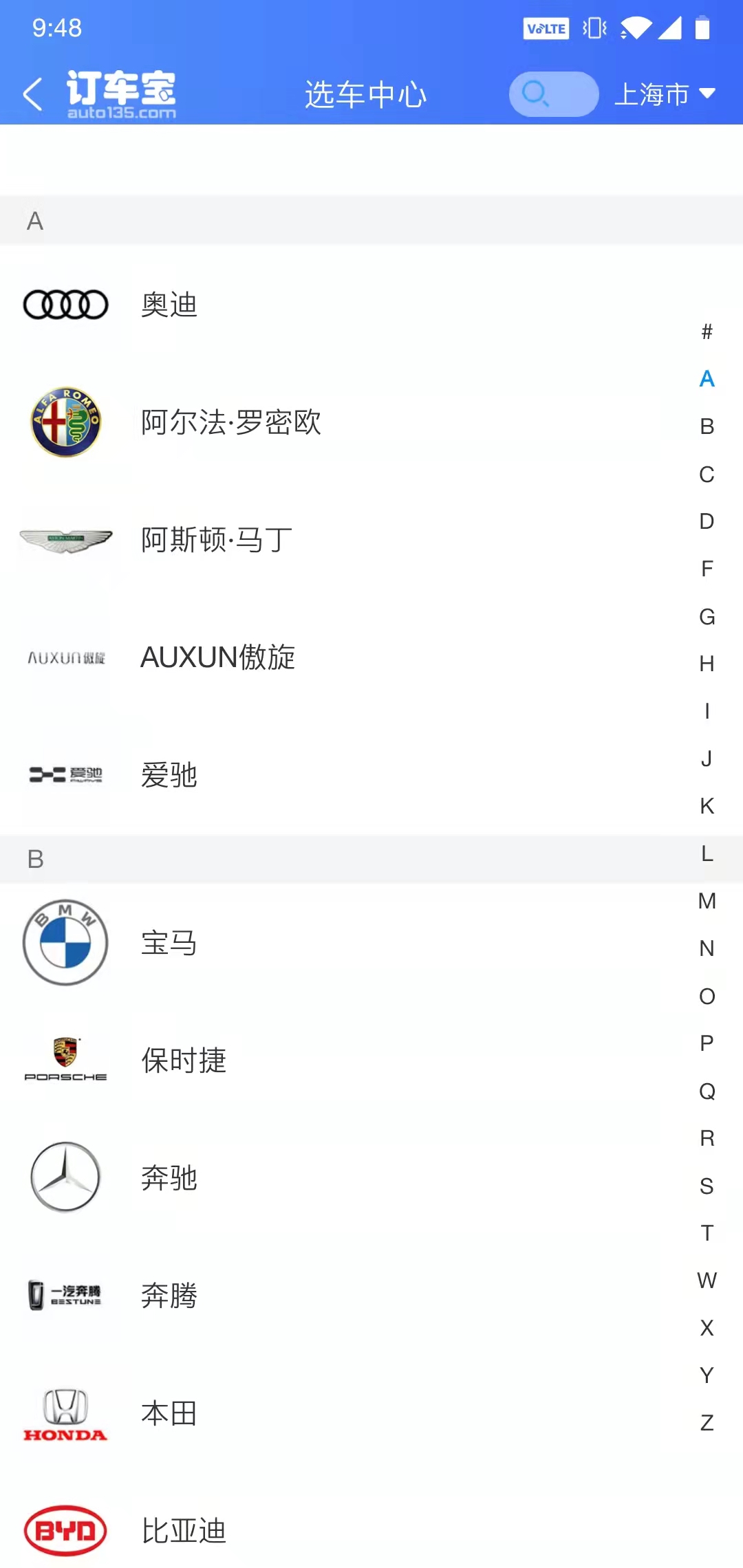This screenshot has width=743, height=1568.
Task: Open the 比亚迪 brand listing
Action: (183, 1530)
